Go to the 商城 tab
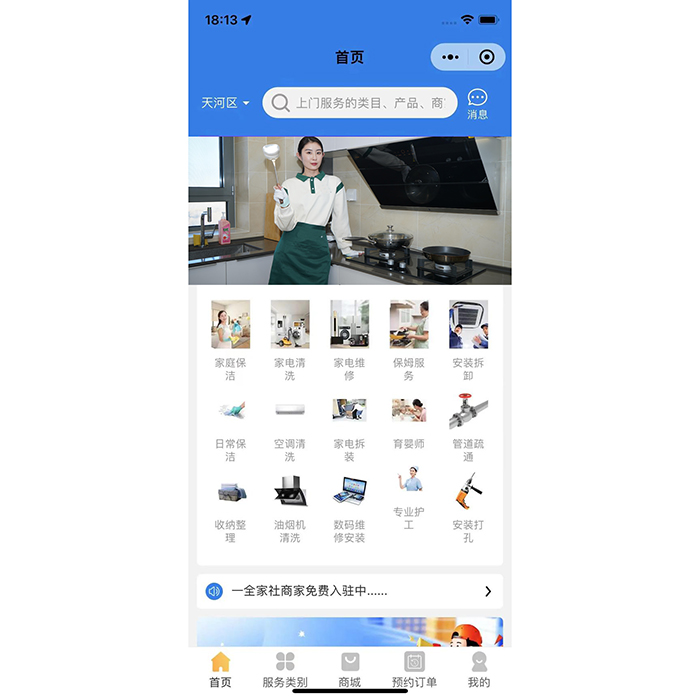Viewport: 700px width, 700px height. pyautogui.click(x=350, y=670)
